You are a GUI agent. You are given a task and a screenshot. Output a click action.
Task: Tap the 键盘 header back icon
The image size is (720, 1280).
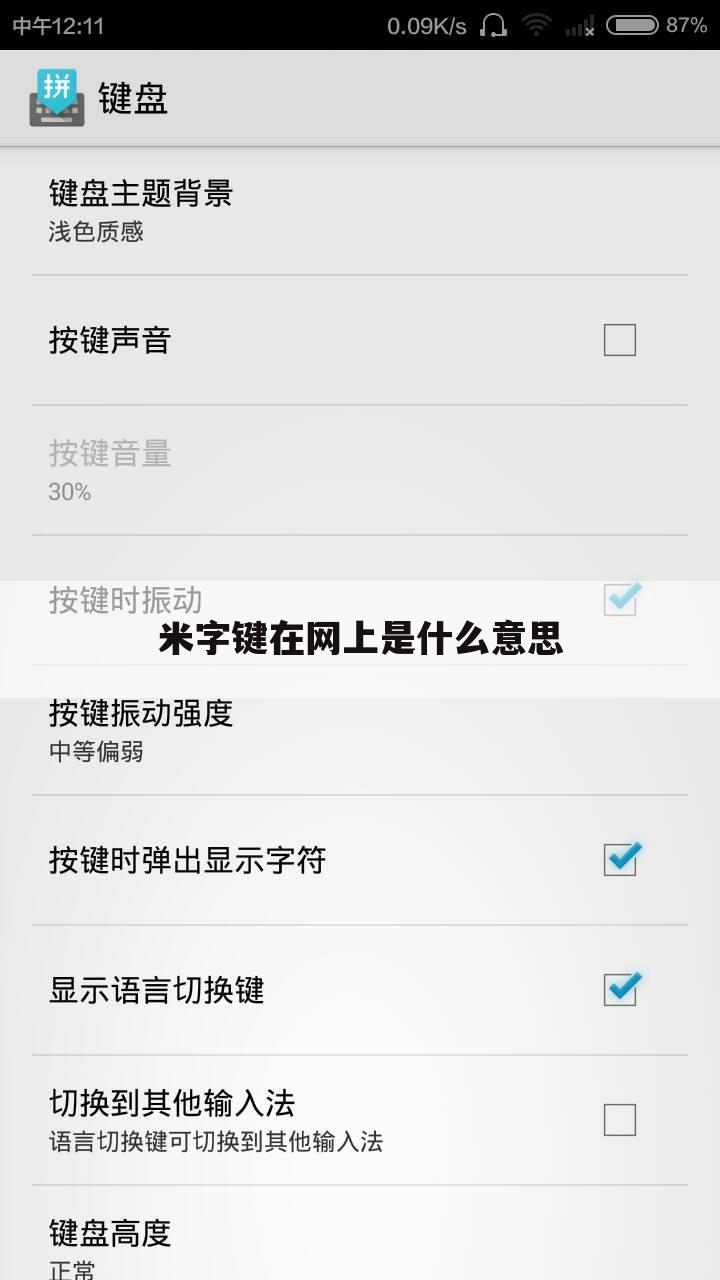56,97
